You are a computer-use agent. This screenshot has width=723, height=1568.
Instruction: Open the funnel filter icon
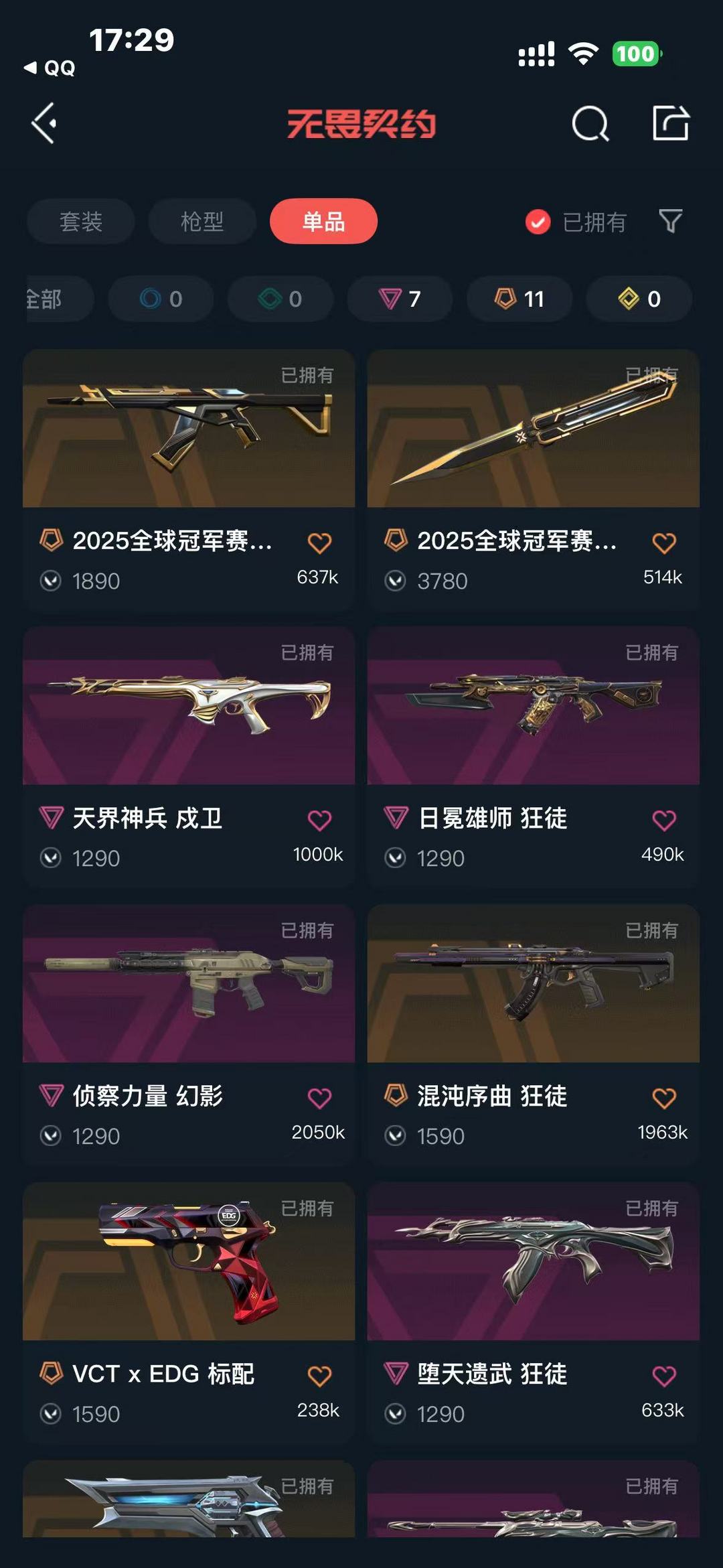coord(670,221)
